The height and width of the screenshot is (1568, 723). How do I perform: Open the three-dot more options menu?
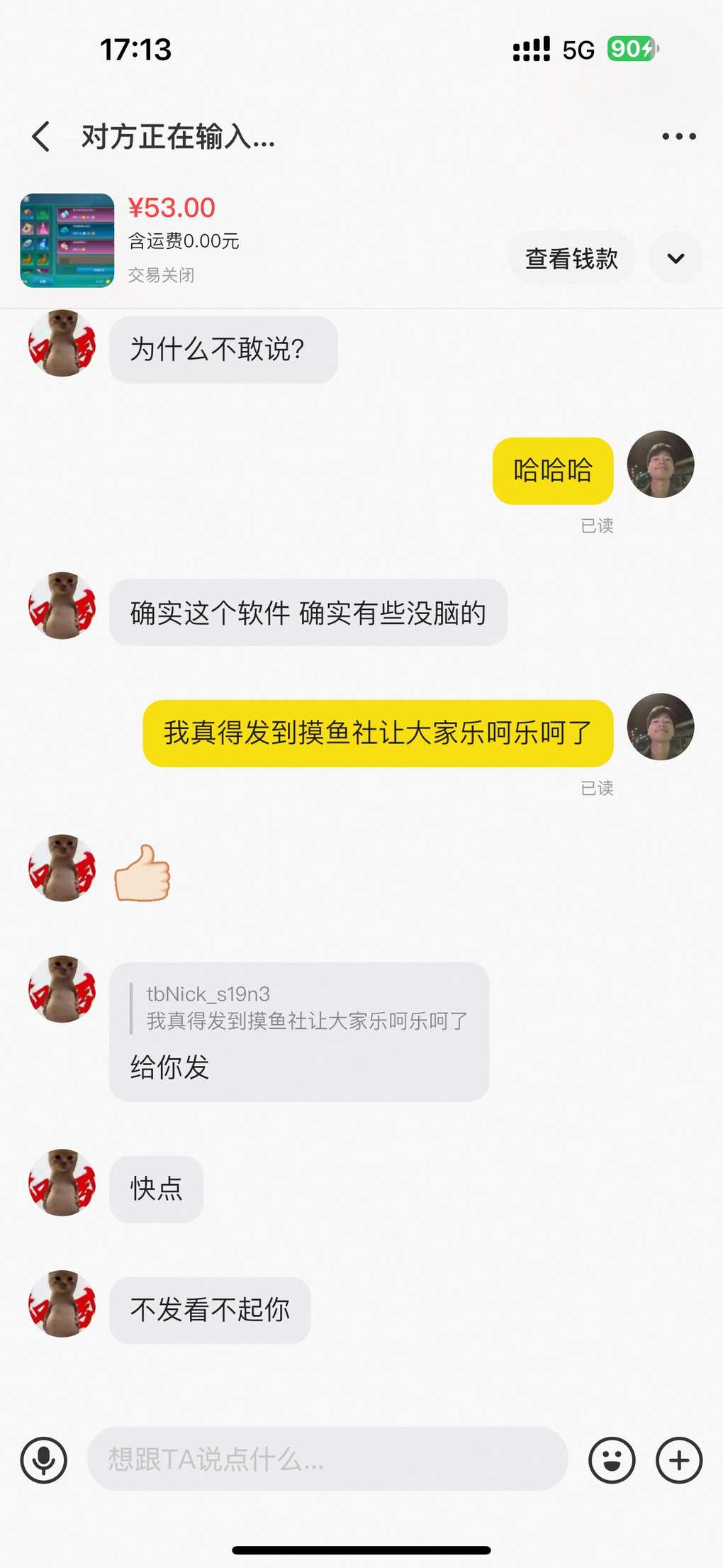[x=678, y=136]
